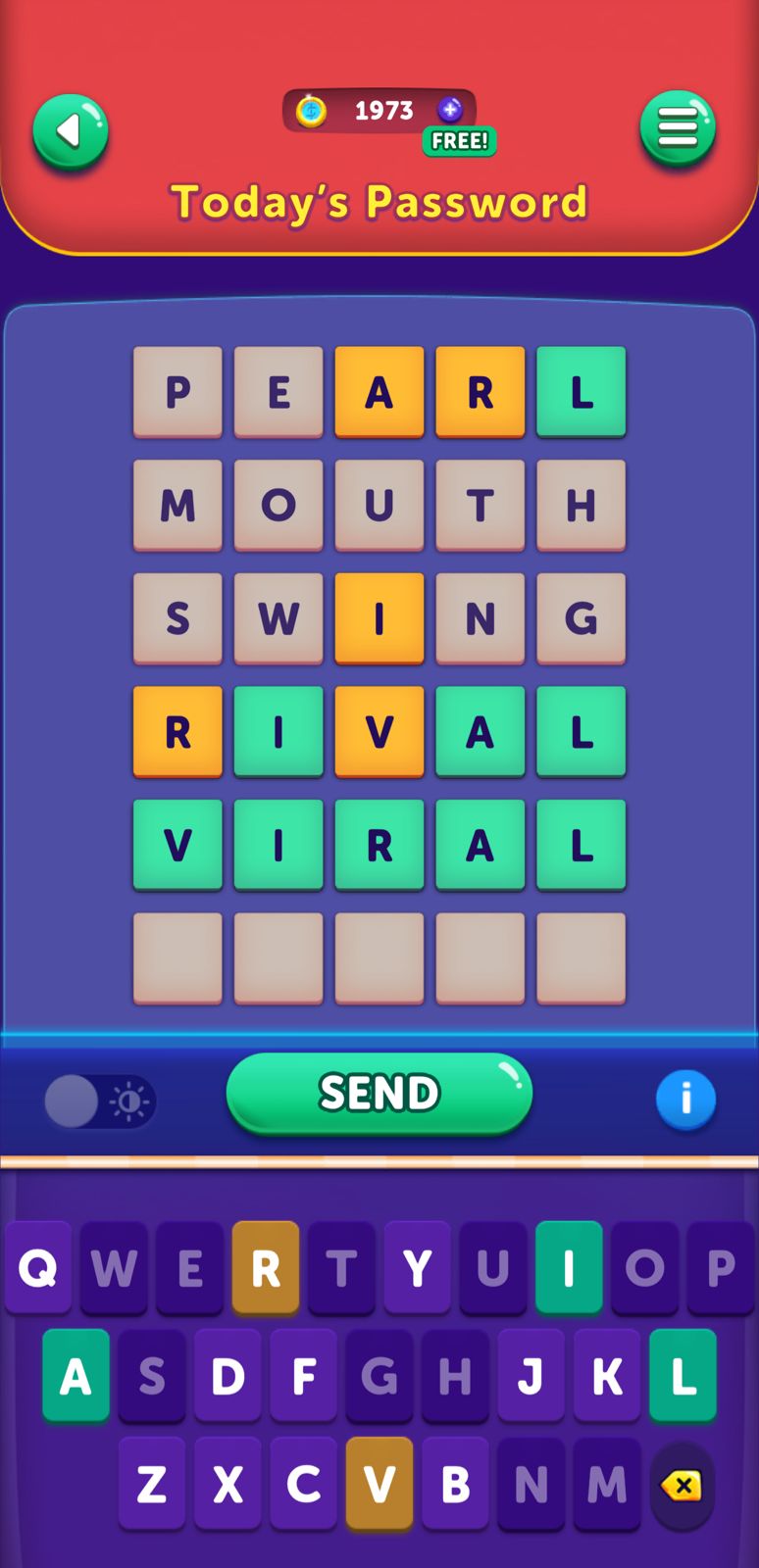Screen dimensions: 759x1568
Task: Enter the letter D
Action: click(x=228, y=1376)
